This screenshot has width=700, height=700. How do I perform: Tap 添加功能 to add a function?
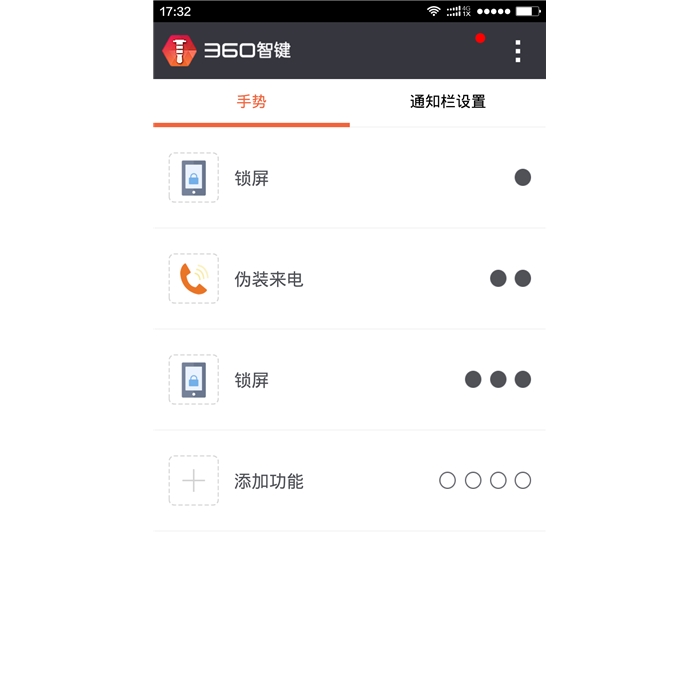[x=349, y=481]
